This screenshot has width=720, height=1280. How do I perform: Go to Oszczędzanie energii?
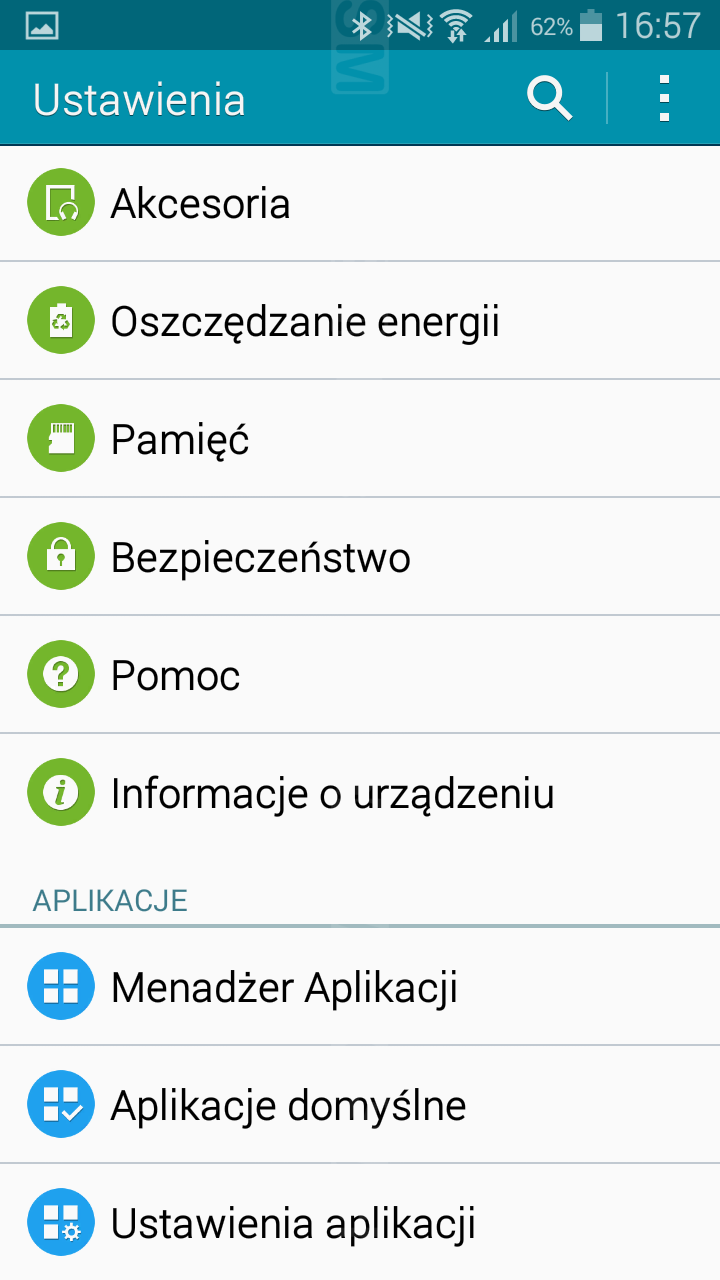(x=360, y=321)
